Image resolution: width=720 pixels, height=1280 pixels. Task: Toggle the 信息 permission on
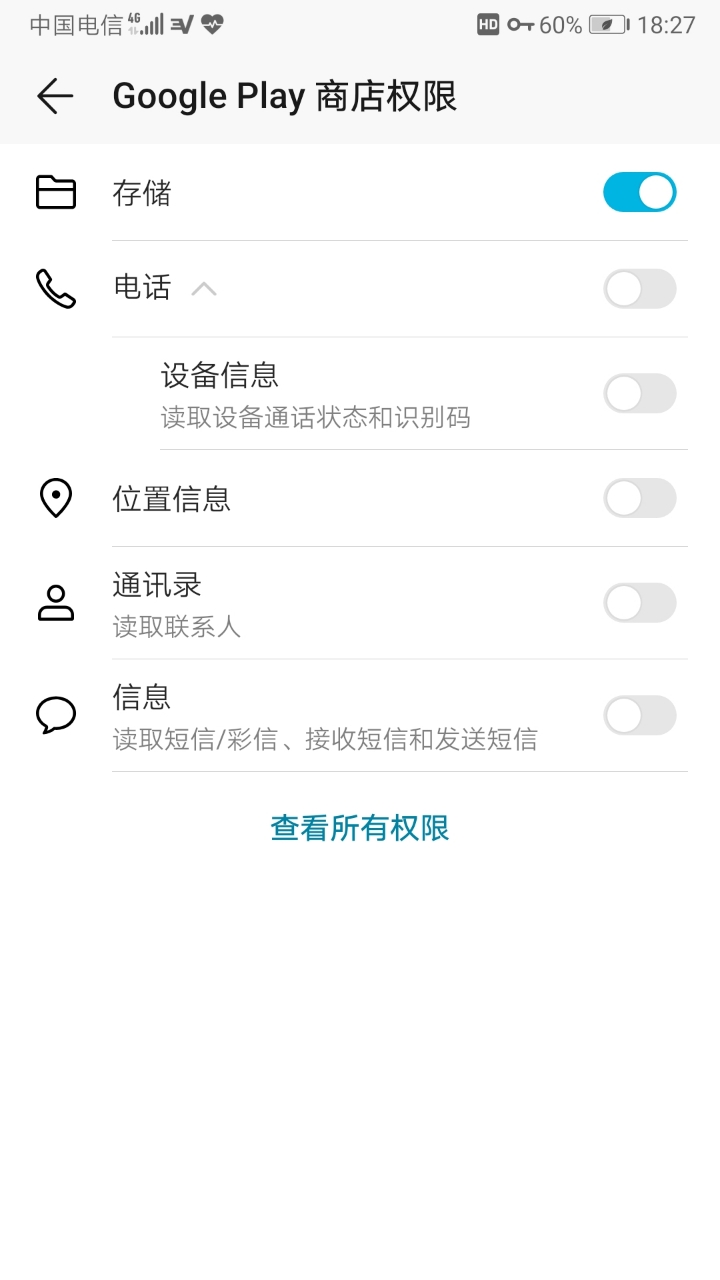(639, 714)
